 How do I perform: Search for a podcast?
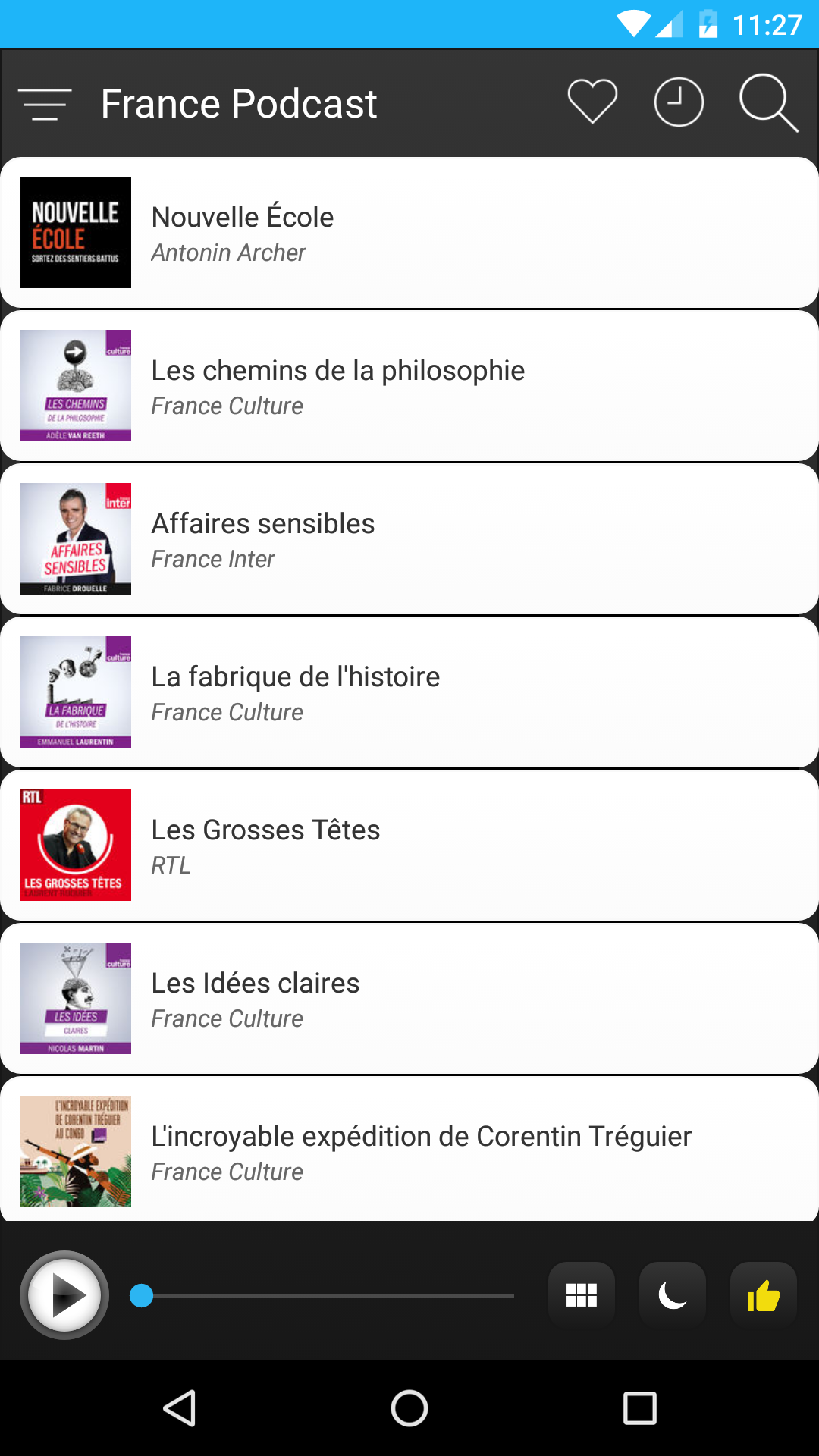pos(767,103)
